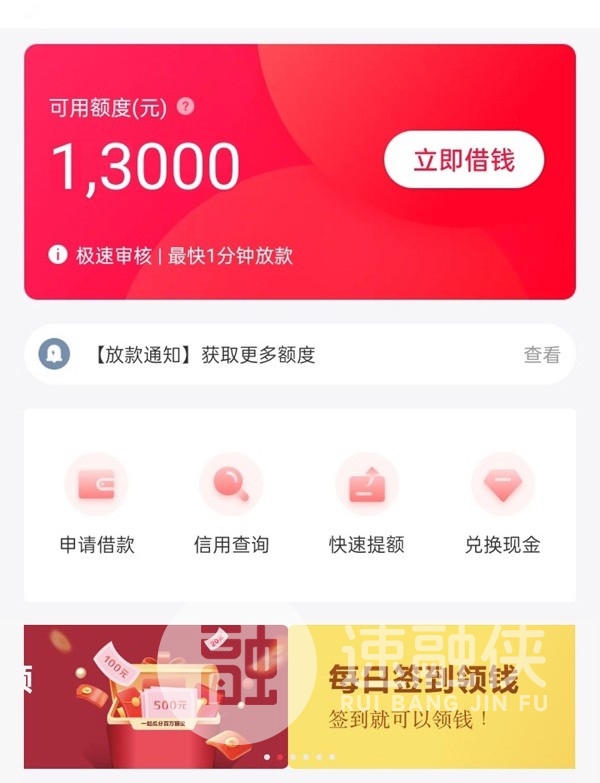Open 兑换现金
This screenshot has height=783, width=600.
(x=502, y=503)
